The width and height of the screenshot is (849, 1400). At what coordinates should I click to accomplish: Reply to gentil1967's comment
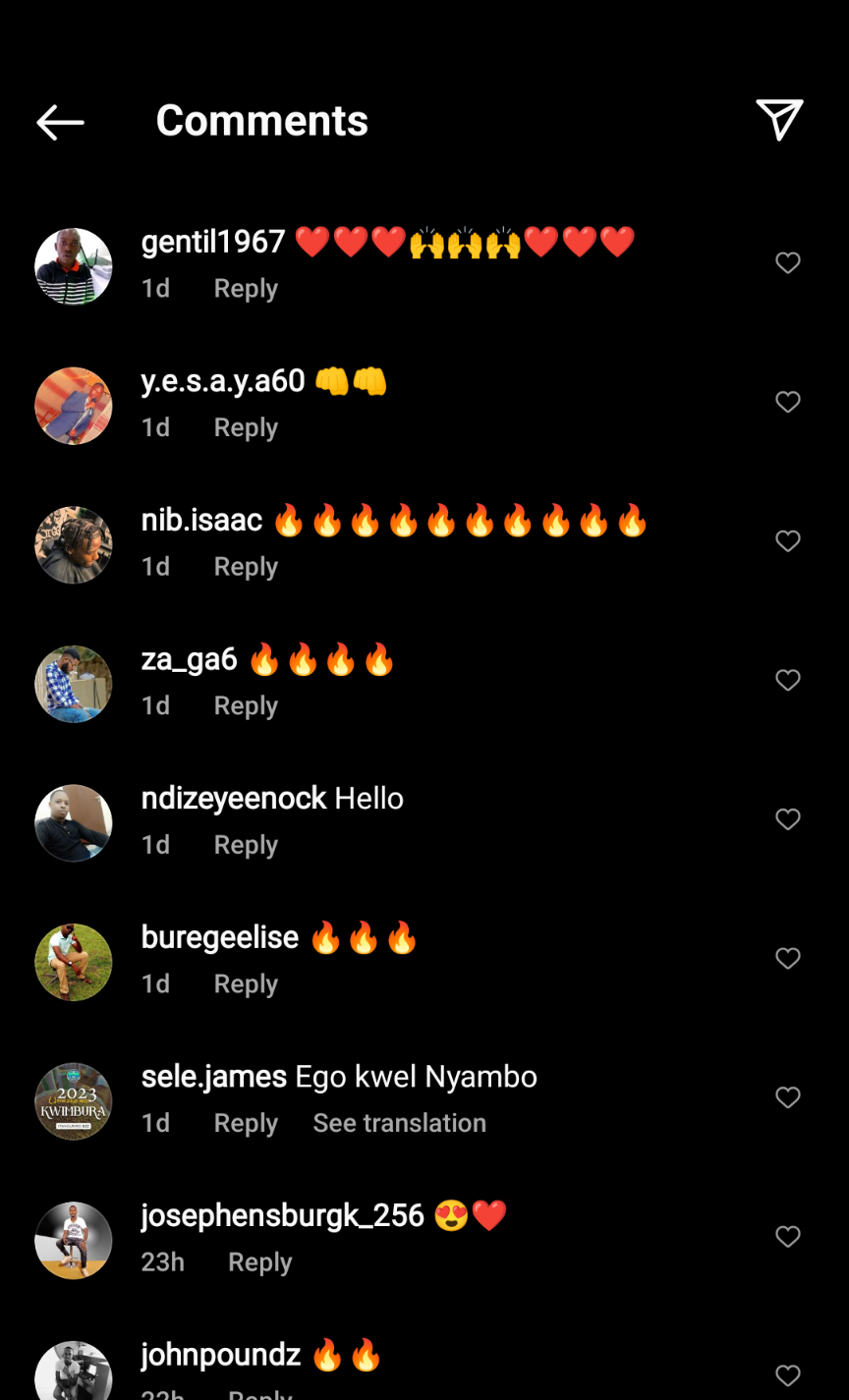246,289
